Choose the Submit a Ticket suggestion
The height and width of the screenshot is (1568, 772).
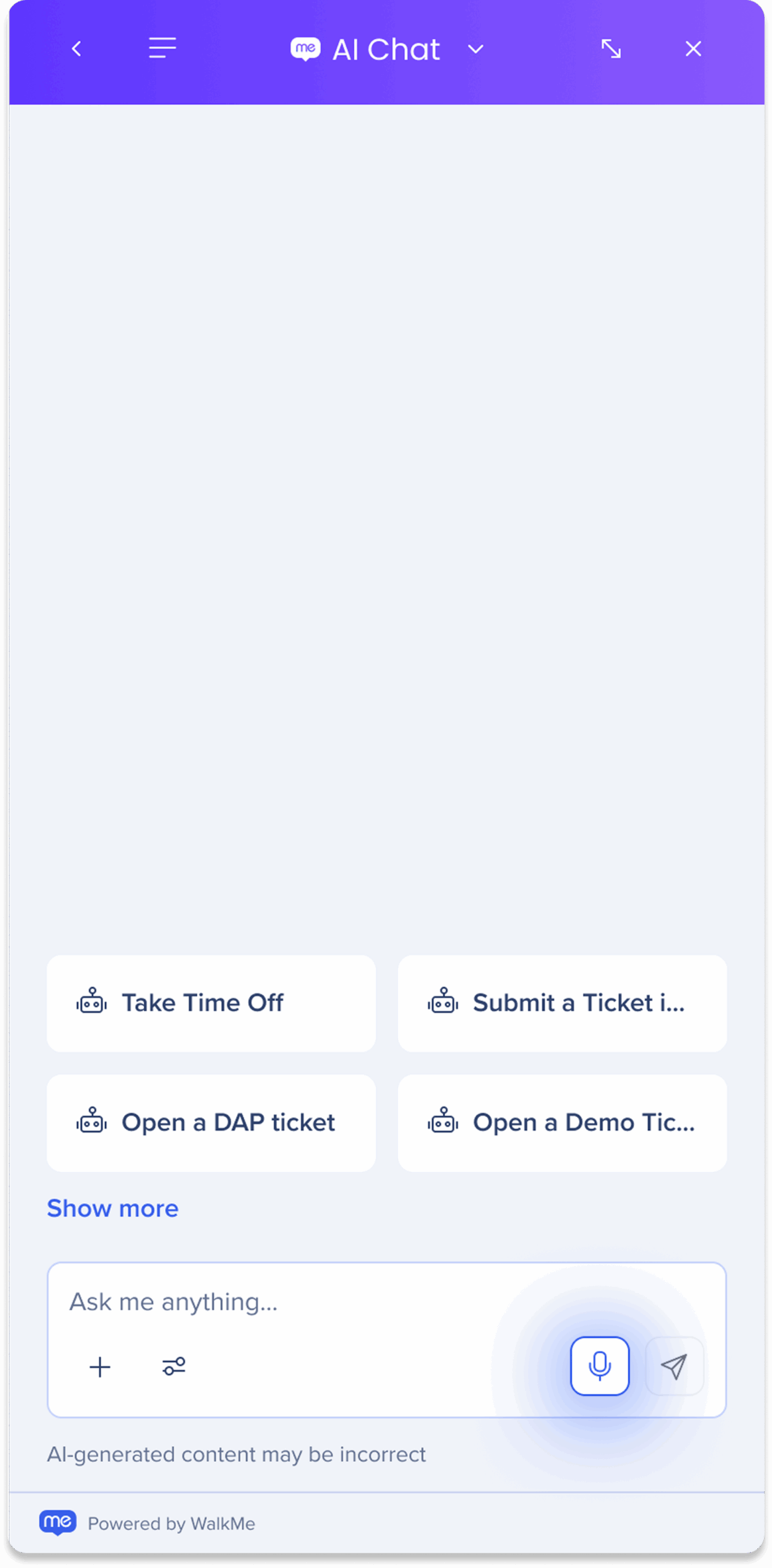(x=562, y=1003)
